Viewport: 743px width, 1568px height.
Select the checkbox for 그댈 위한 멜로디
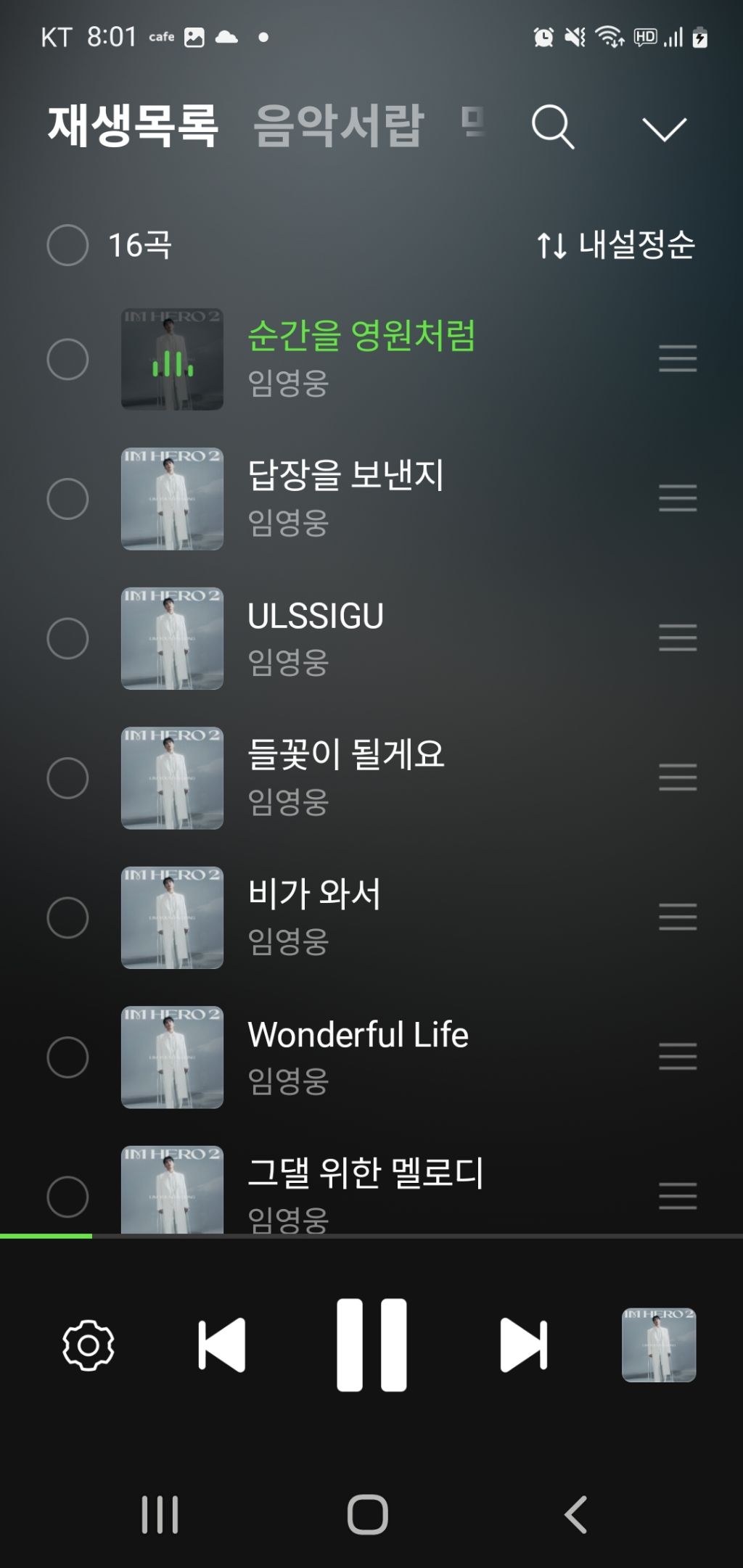tap(67, 1196)
